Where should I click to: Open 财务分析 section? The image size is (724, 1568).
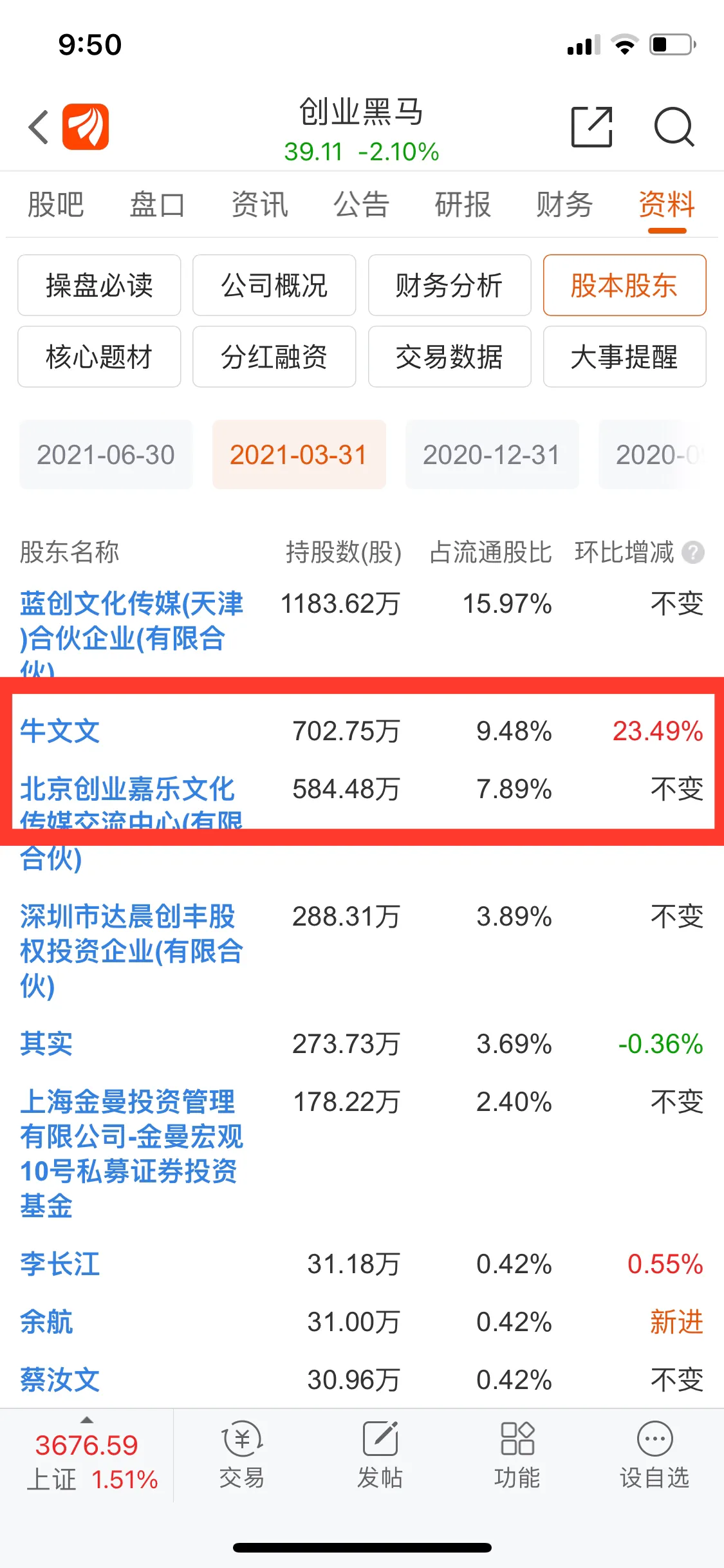[449, 285]
